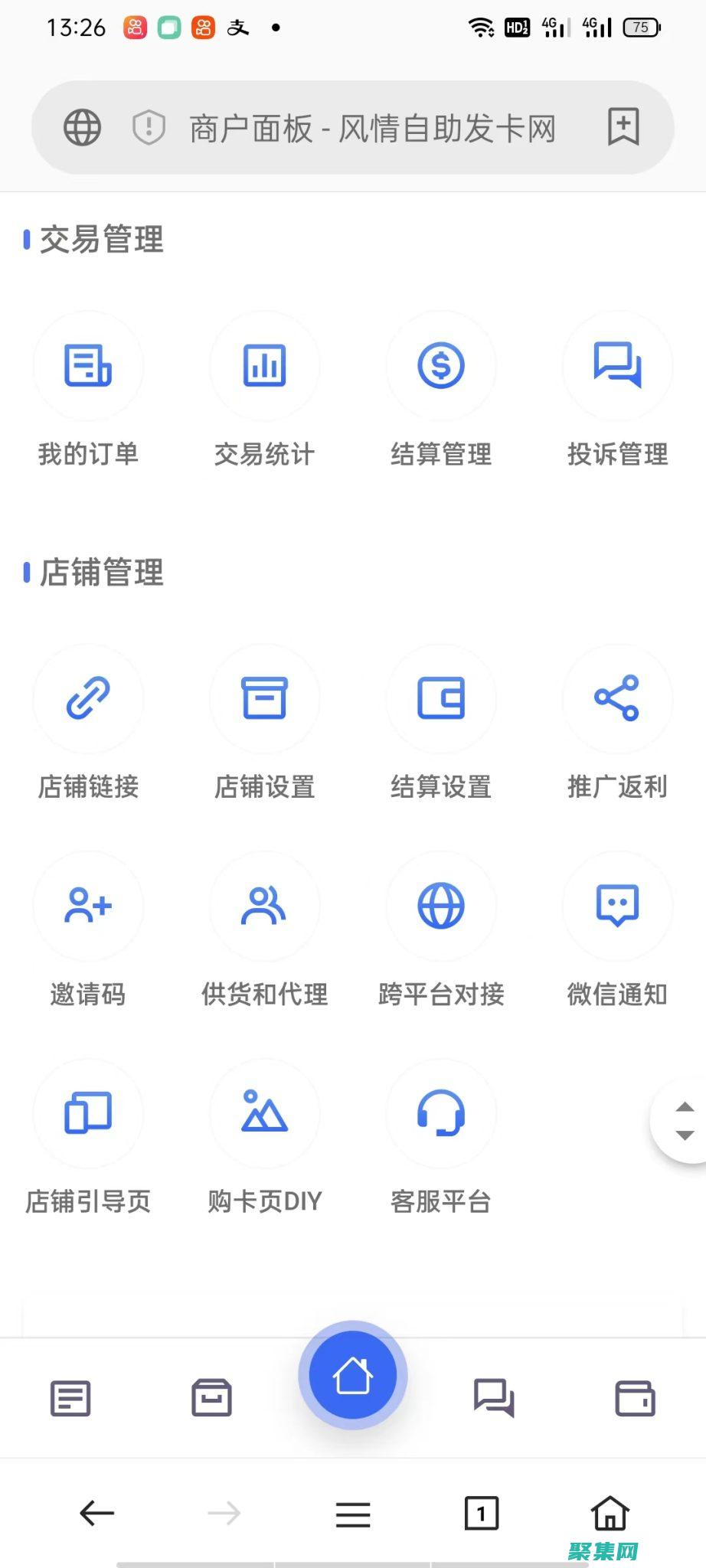706x1568 pixels.
Task: Open 店铺链接 chain link icon
Action: 88,699
